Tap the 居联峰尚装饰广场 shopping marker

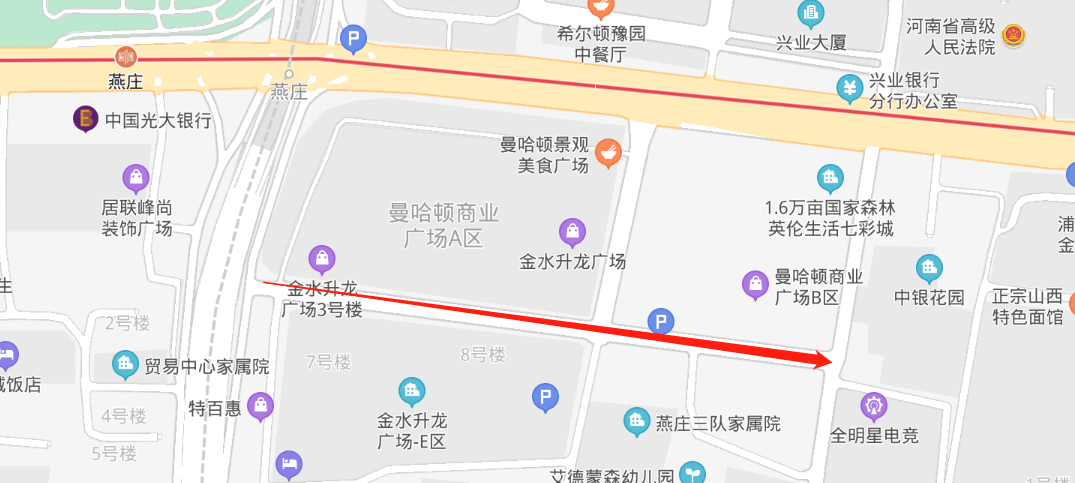pos(136,179)
